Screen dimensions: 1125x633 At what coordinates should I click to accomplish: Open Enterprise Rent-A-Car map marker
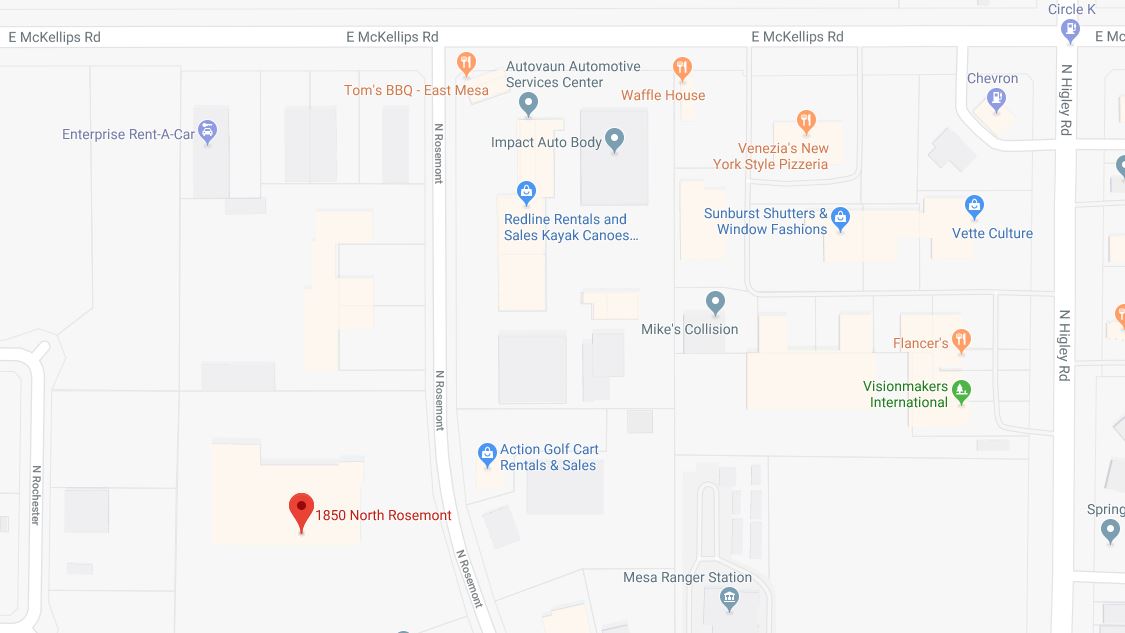207,133
